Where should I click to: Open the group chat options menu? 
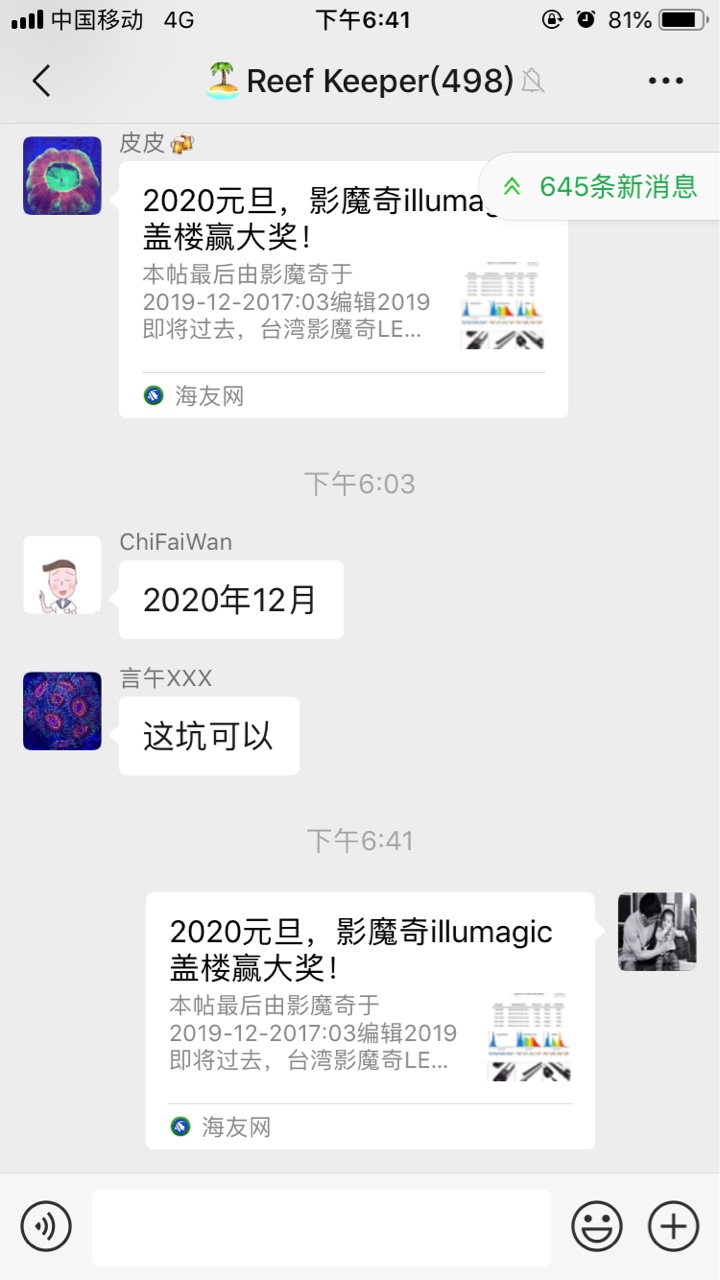click(666, 81)
